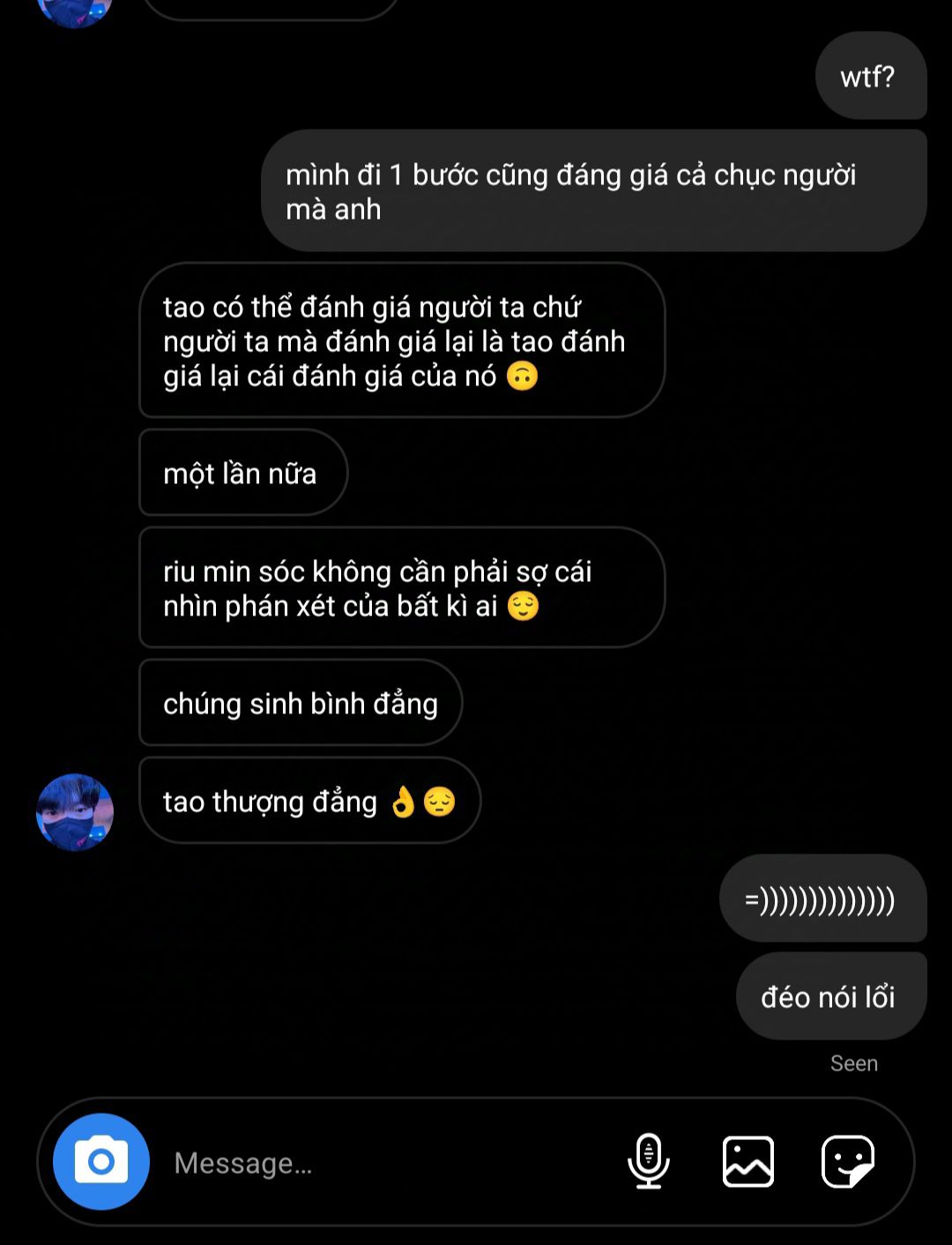Image resolution: width=952 pixels, height=1245 pixels.
Task: Record a voice message with the microphone
Action: [648, 1161]
